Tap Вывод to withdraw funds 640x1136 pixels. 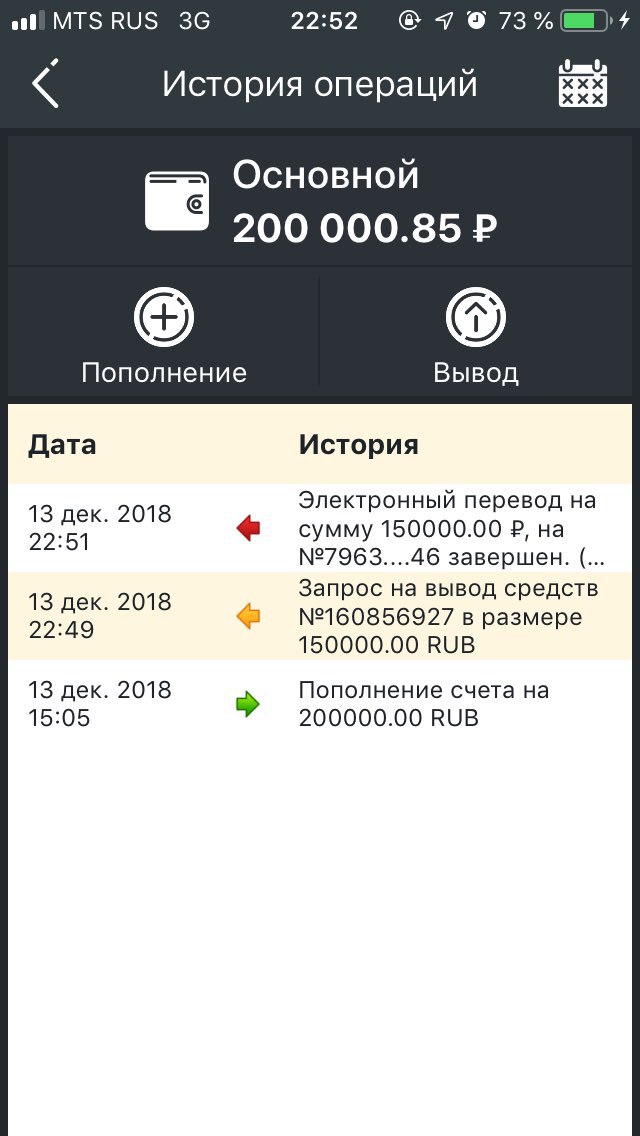tap(475, 335)
